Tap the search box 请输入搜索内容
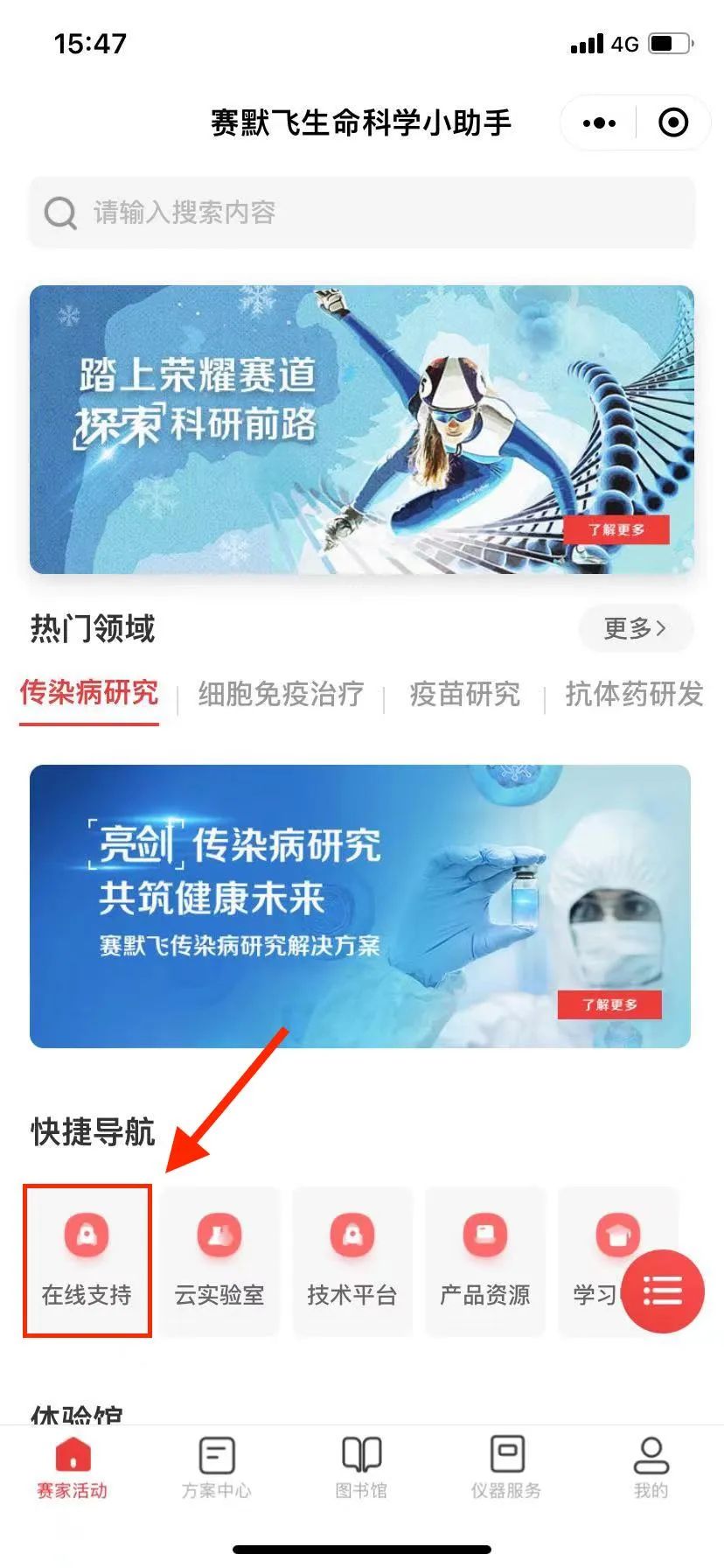 pos(362,213)
